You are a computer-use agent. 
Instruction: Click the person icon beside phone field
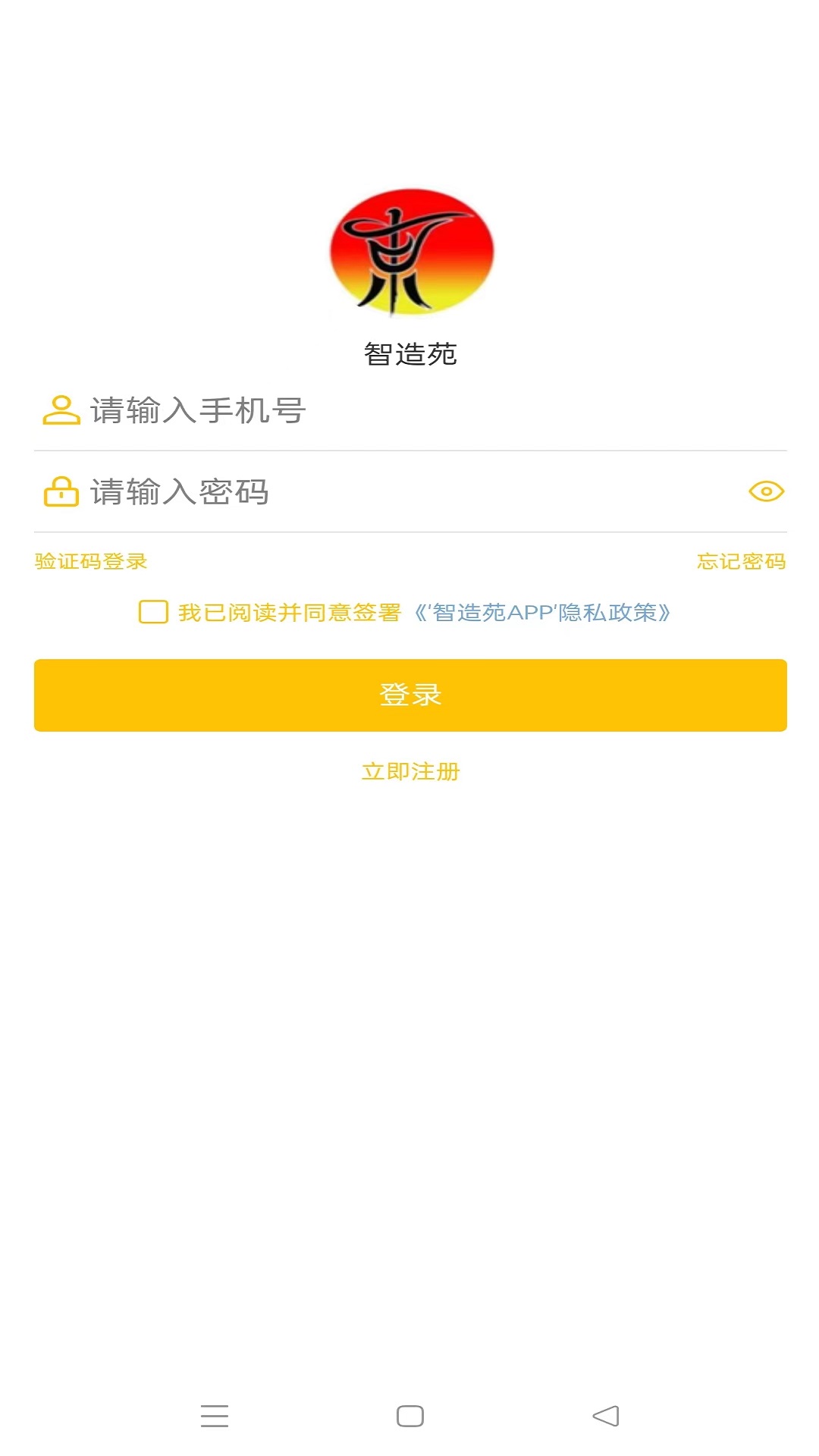[61, 409]
